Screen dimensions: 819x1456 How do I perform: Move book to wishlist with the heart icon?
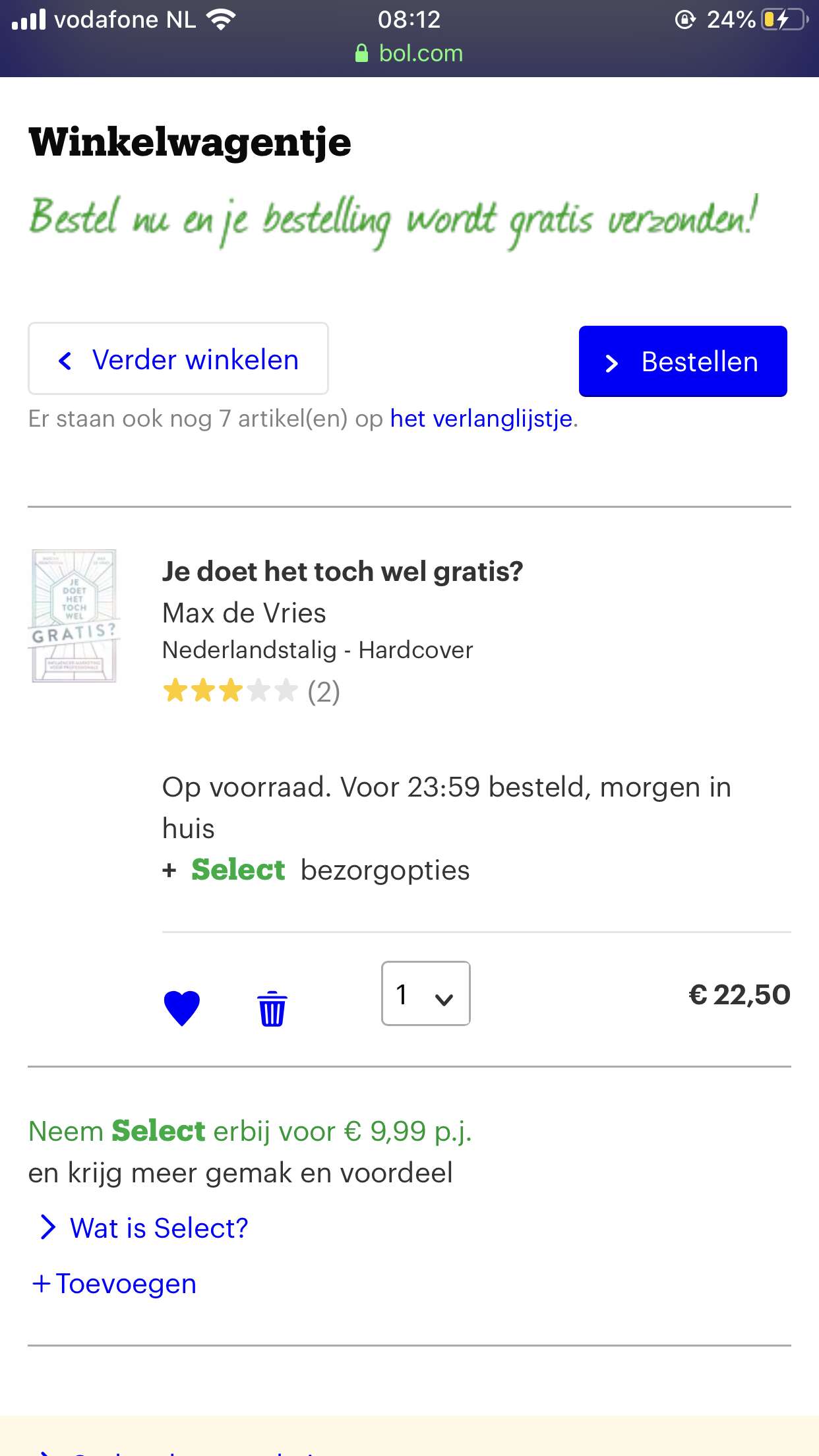click(182, 1008)
